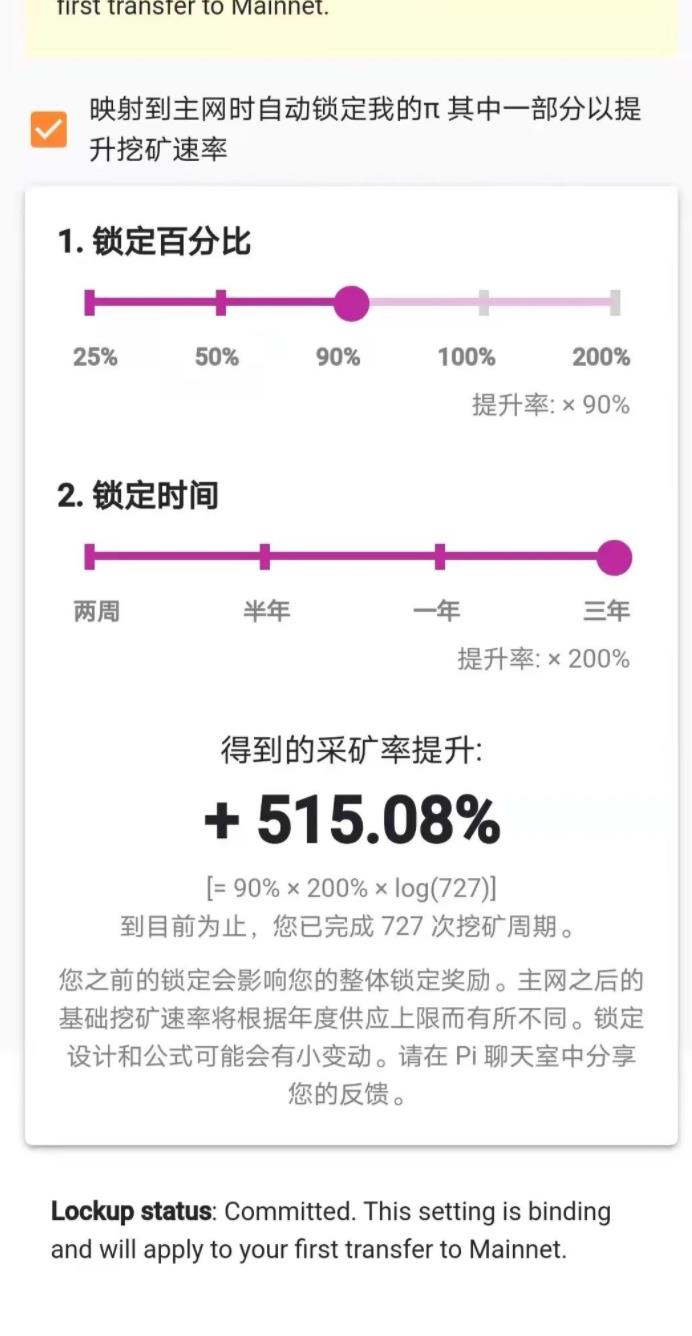
Task: Uncheck the automatic lockup checkbox
Action: [x=48, y=130]
